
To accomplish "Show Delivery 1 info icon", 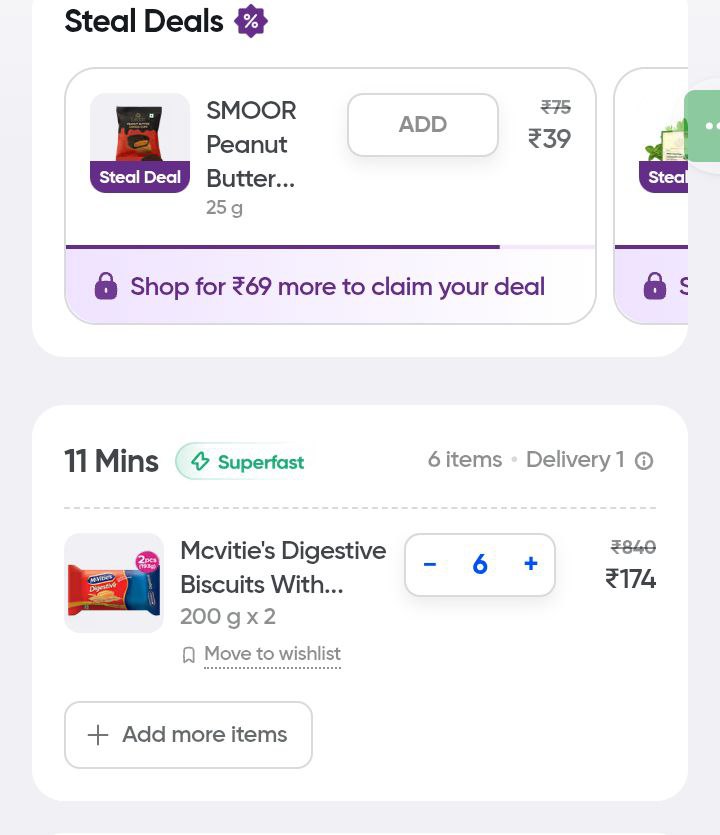I will 645,461.
